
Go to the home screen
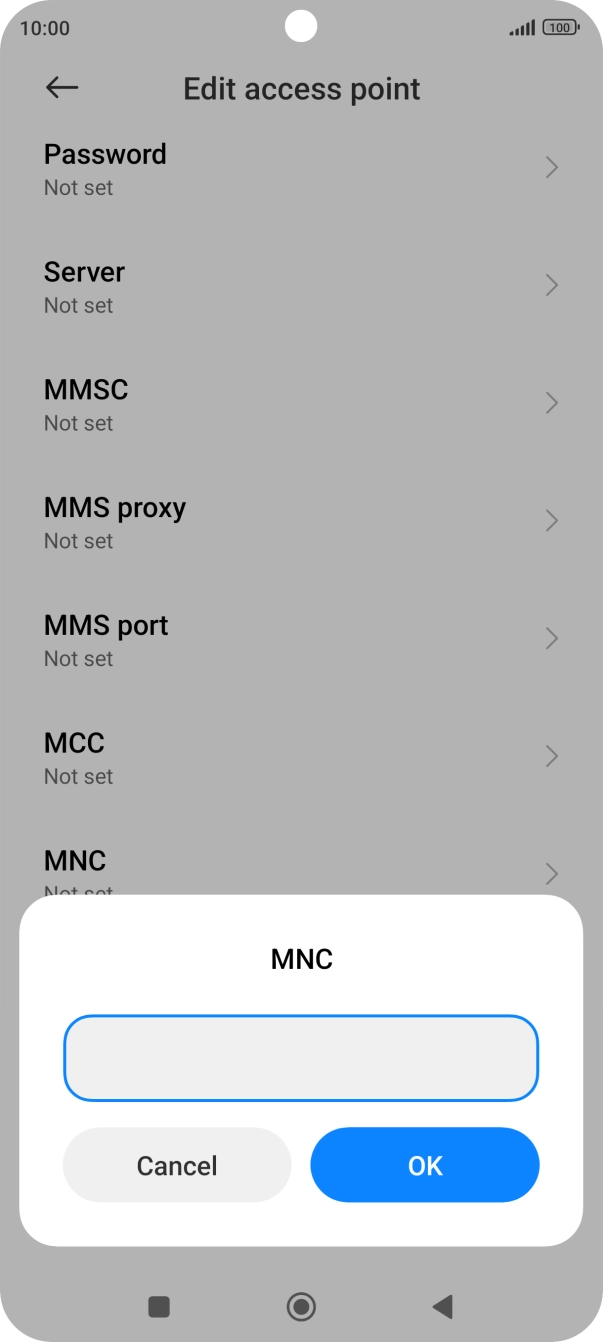click(301, 1306)
